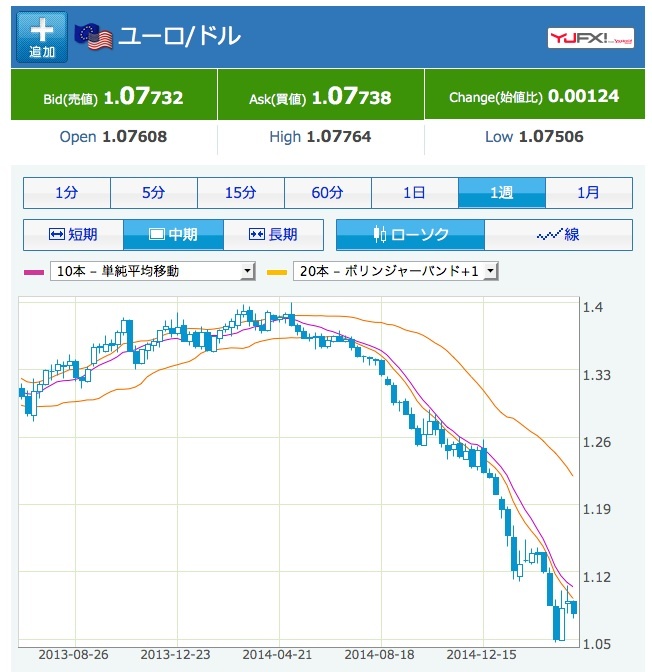Screen dimensions: 652x672
Task: Select ローソク candlestick chart type
Action: point(410,235)
